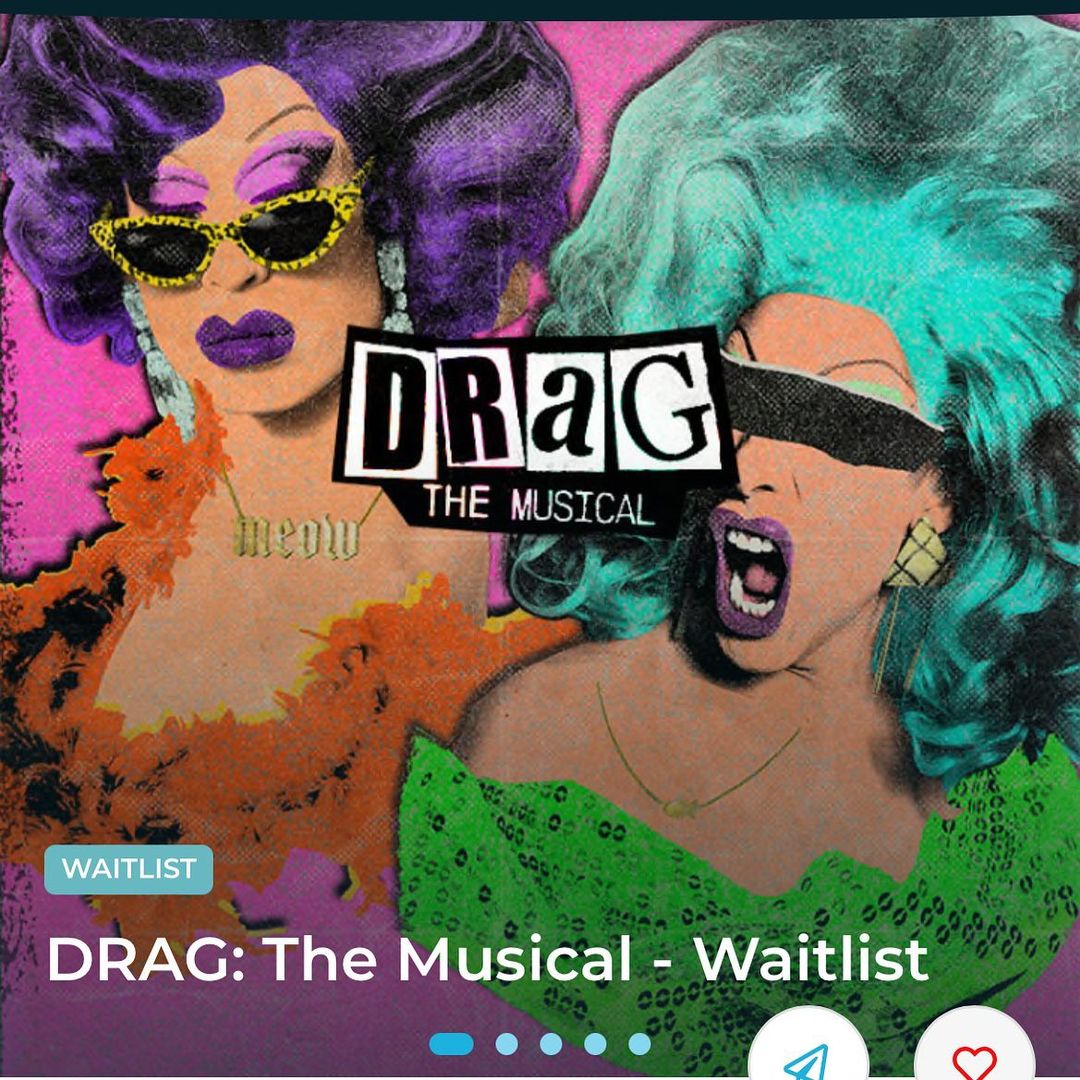
Task: Jump to the second carousel dot
Action: (x=507, y=1044)
